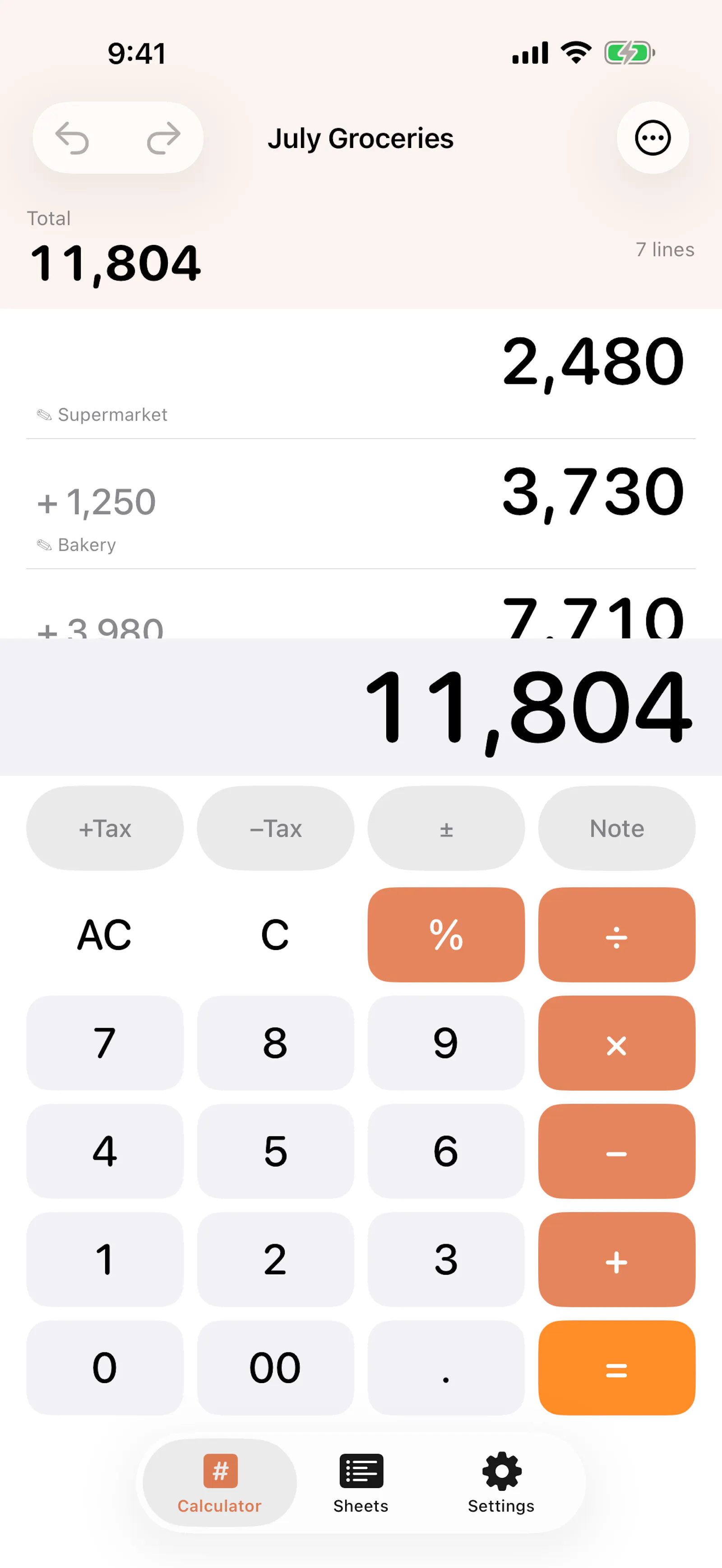Open the more options menu
722x1568 pixels.
pyautogui.click(x=653, y=138)
